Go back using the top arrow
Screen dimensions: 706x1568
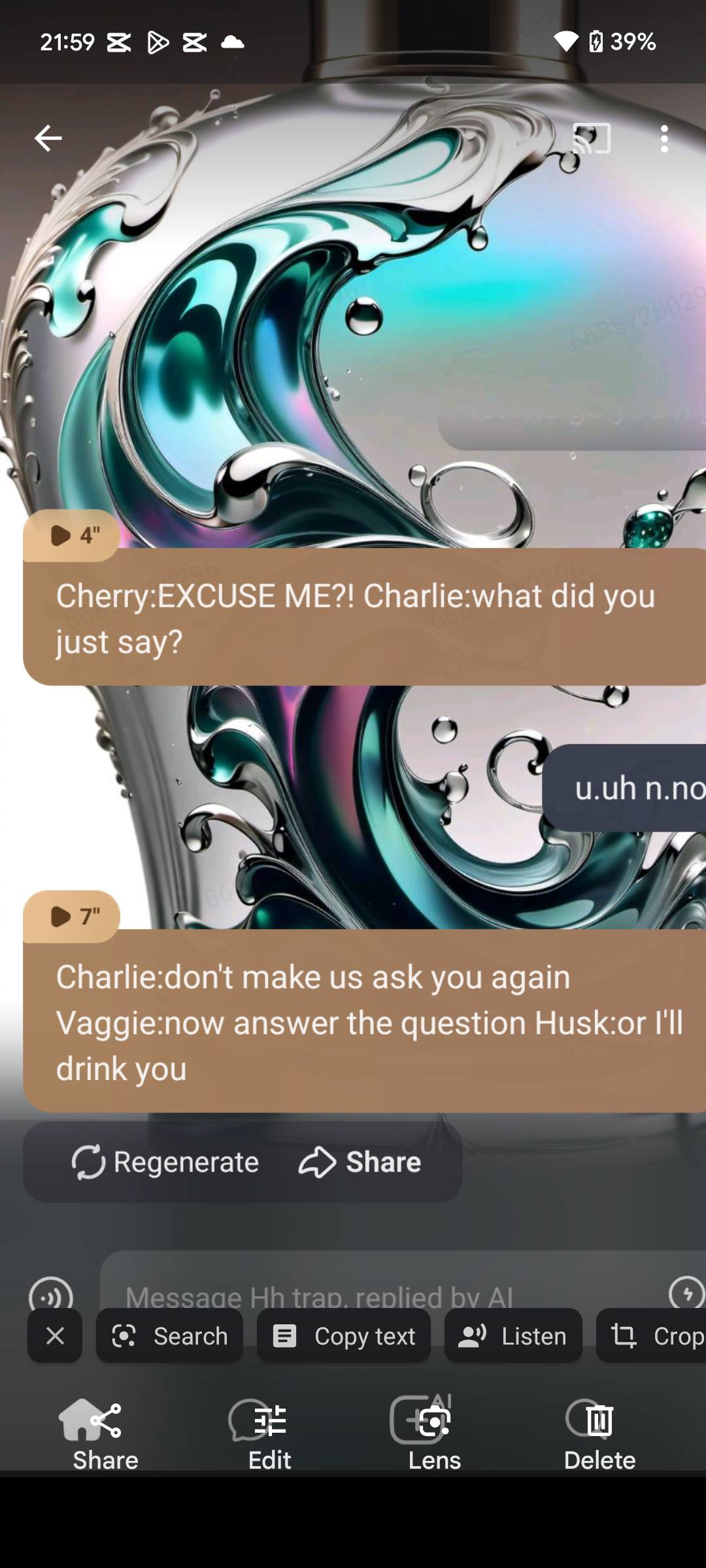48,139
